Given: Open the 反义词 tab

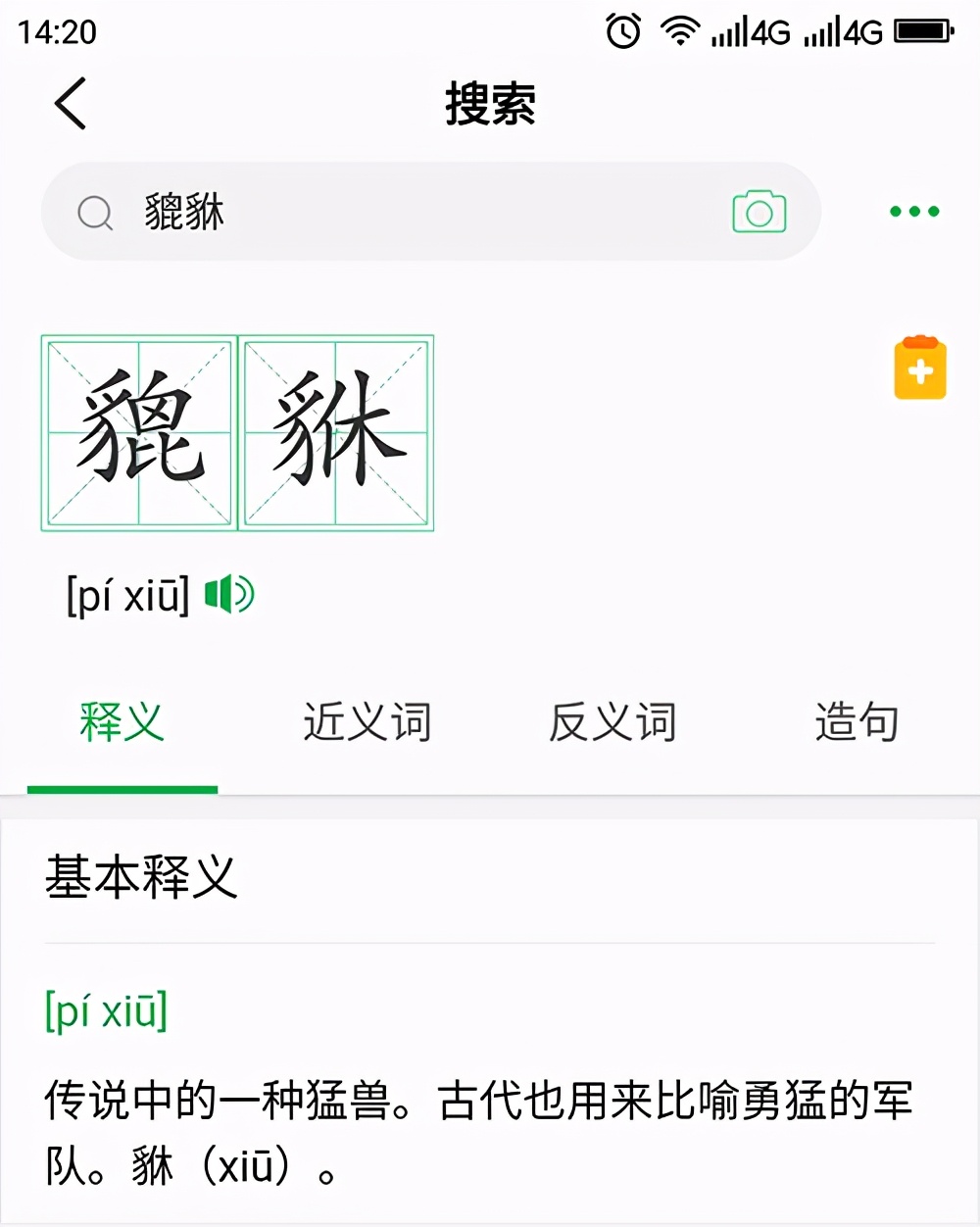Looking at the screenshot, I should coord(614,721).
